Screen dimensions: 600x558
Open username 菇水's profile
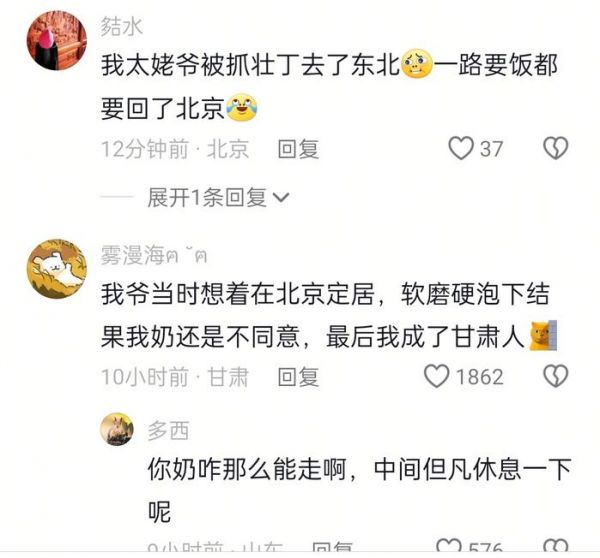pos(122,29)
